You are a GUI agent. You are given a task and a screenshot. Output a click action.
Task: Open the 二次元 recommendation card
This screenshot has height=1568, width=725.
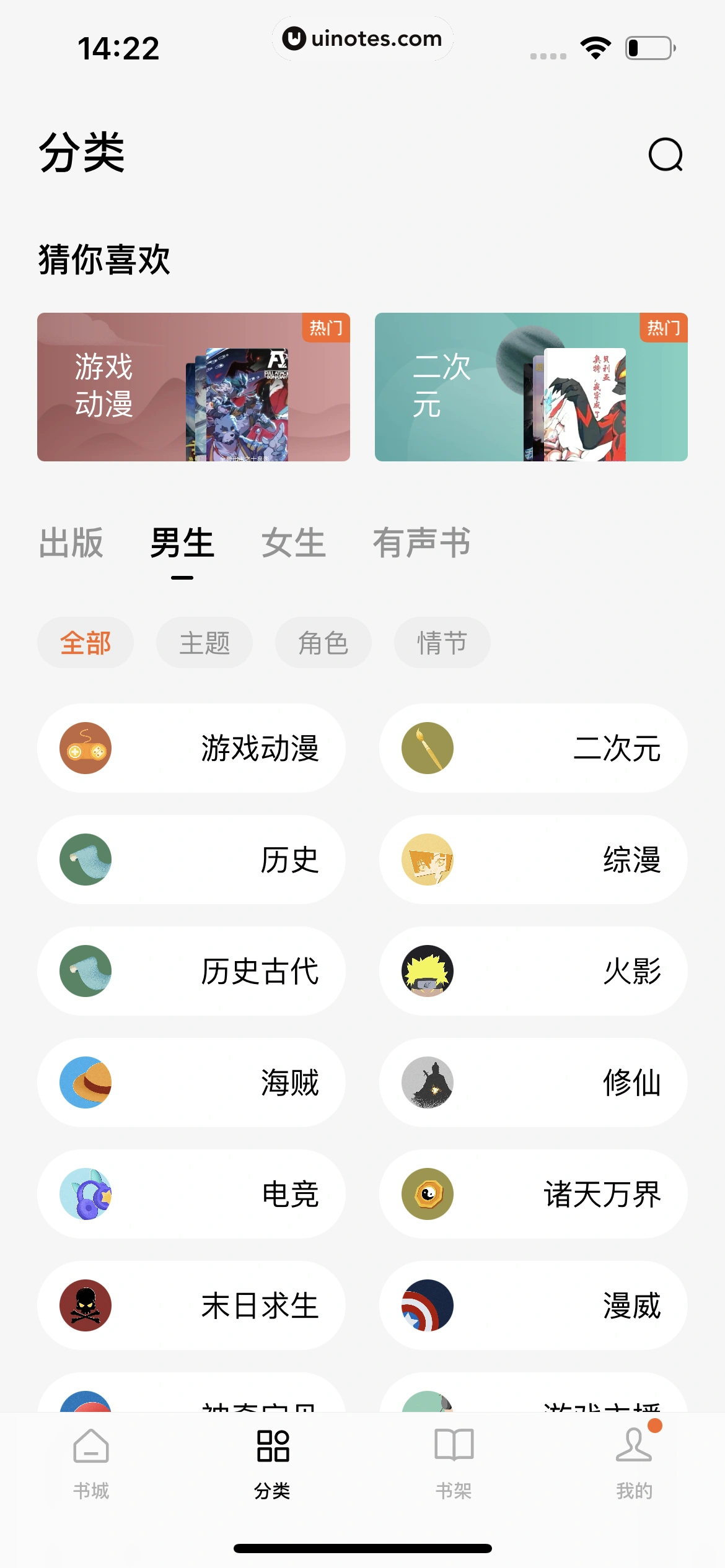(531, 387)
